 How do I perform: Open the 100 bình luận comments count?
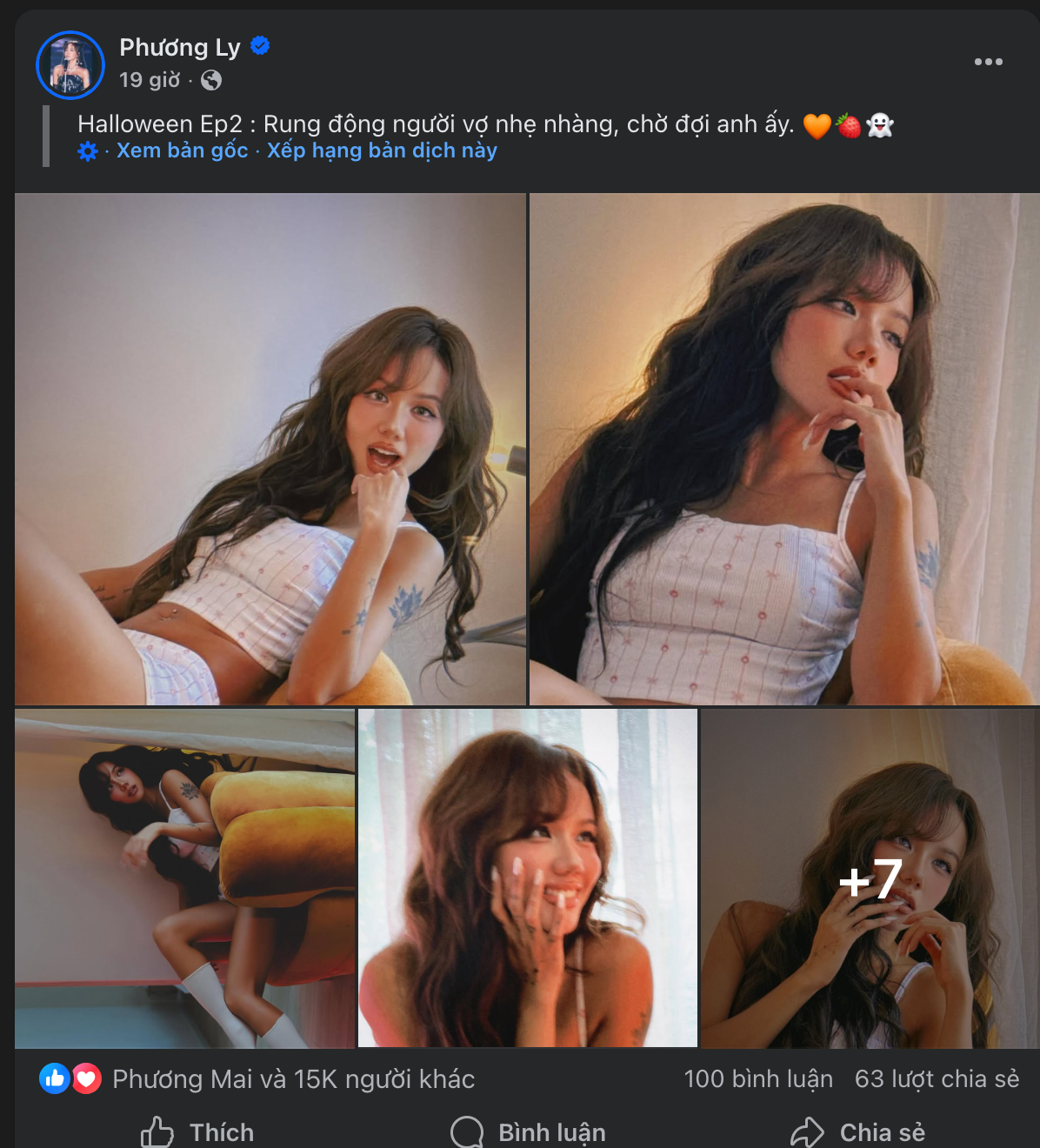758,1079
